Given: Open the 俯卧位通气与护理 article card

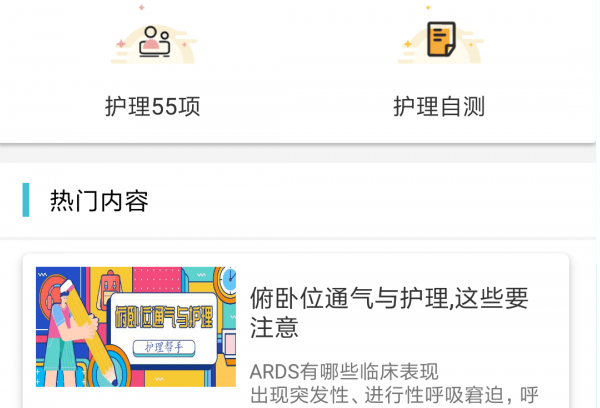Looking at the screenshot, I should [x=296, y=330].
